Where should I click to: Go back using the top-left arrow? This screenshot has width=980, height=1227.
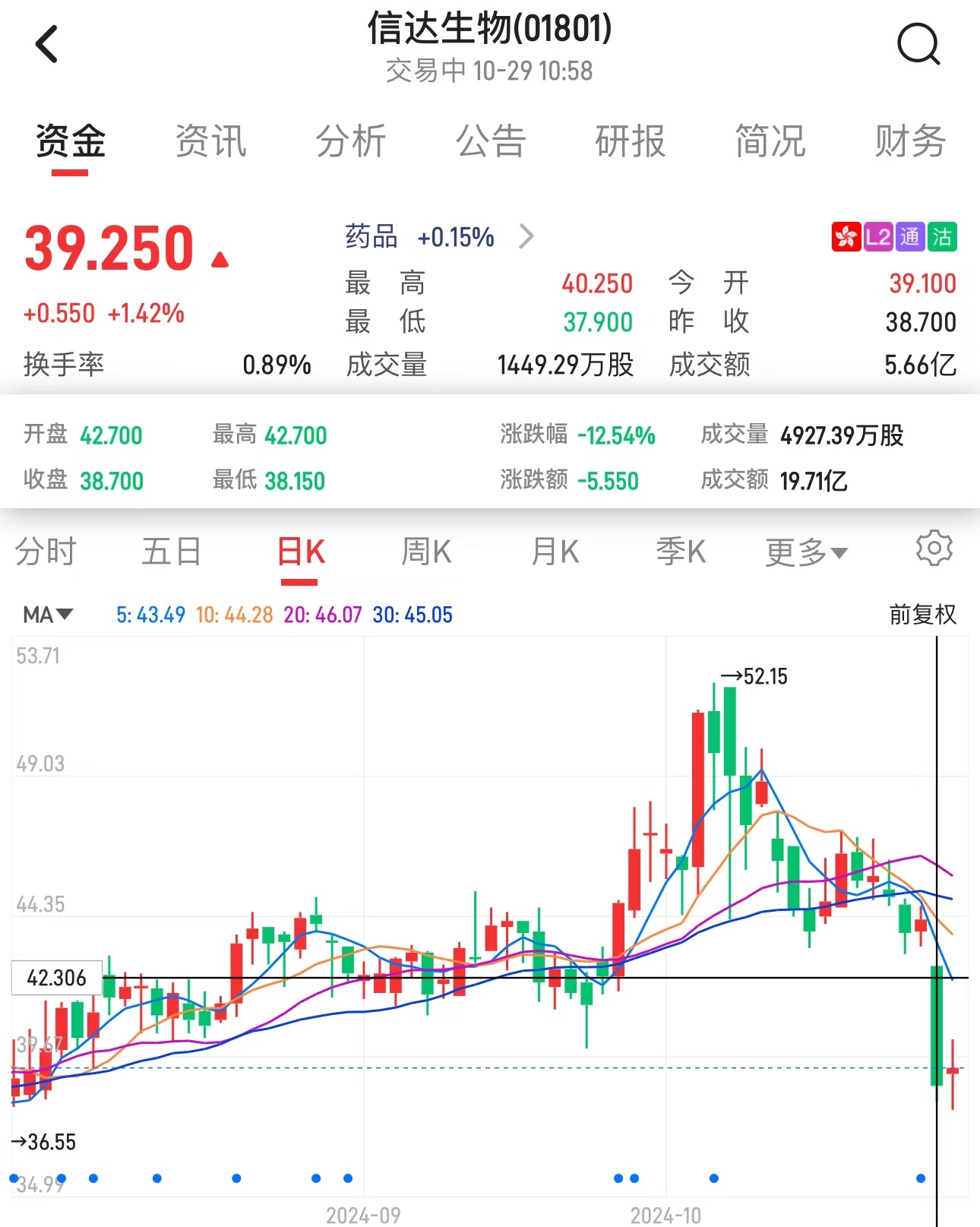pos(47,44)
